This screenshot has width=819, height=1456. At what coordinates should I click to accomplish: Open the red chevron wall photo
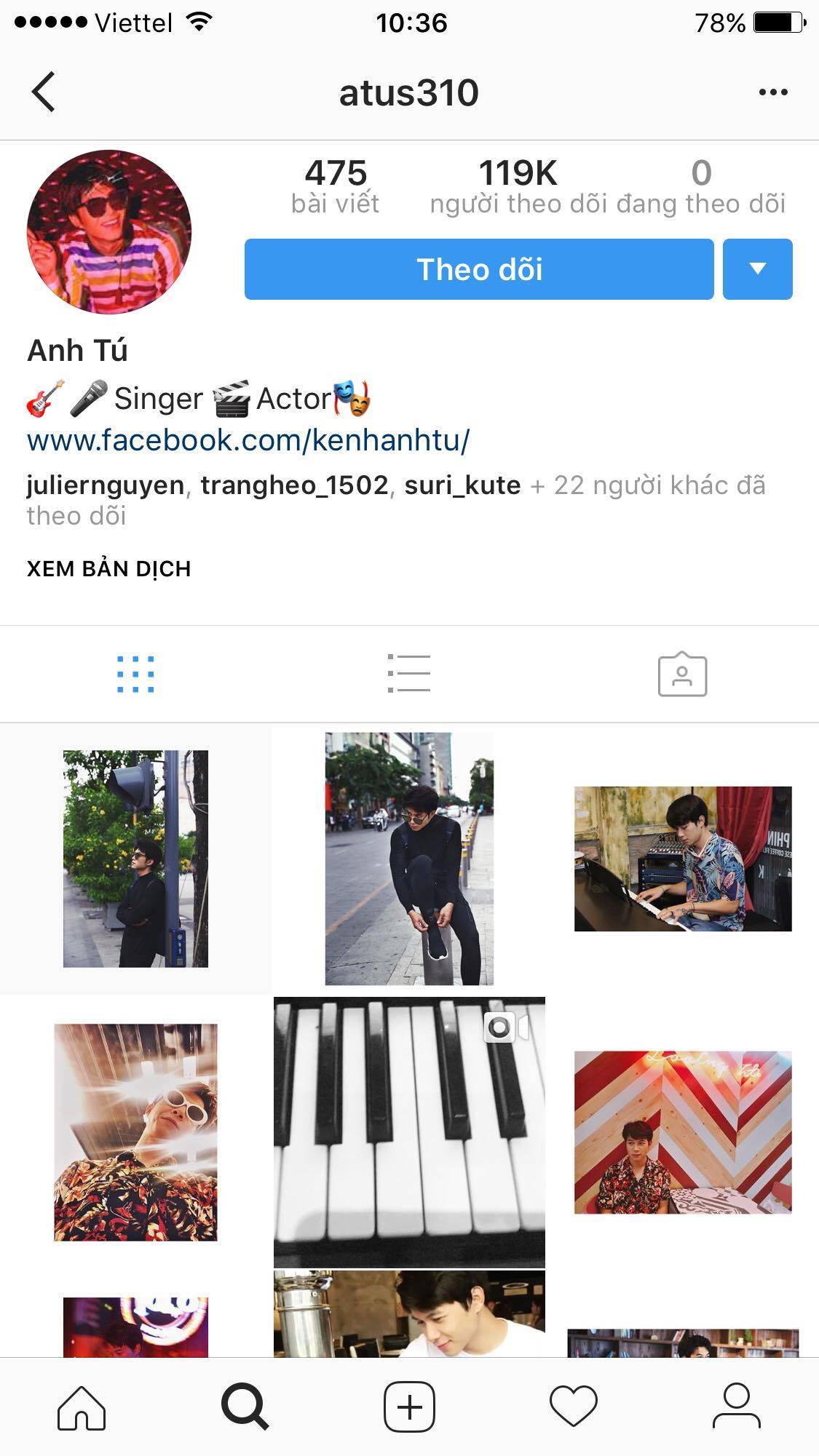(682, 1131)
